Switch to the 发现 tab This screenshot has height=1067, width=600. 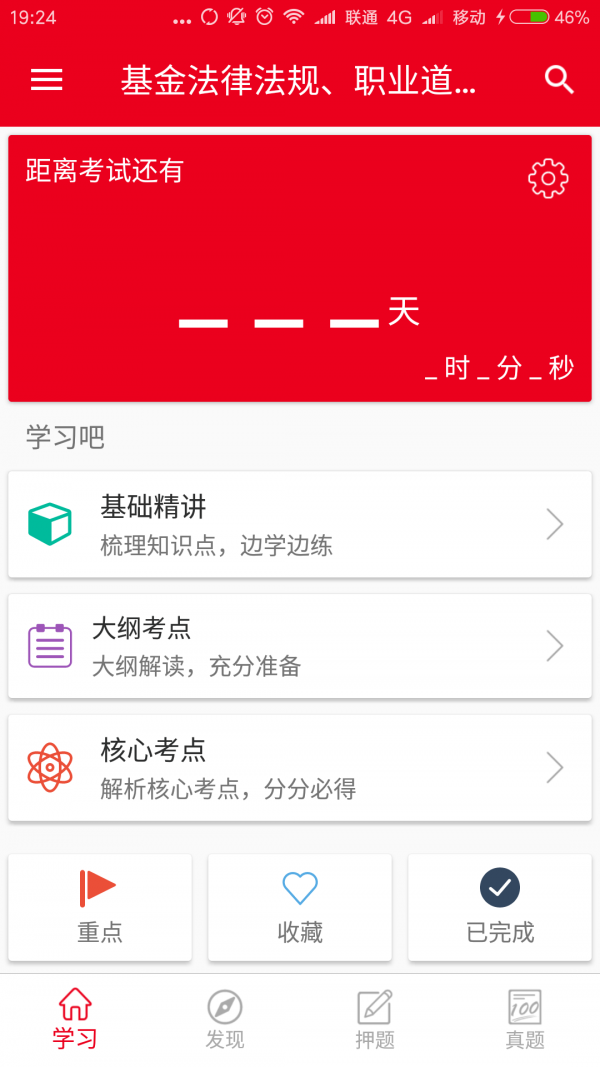(225, 1020)
